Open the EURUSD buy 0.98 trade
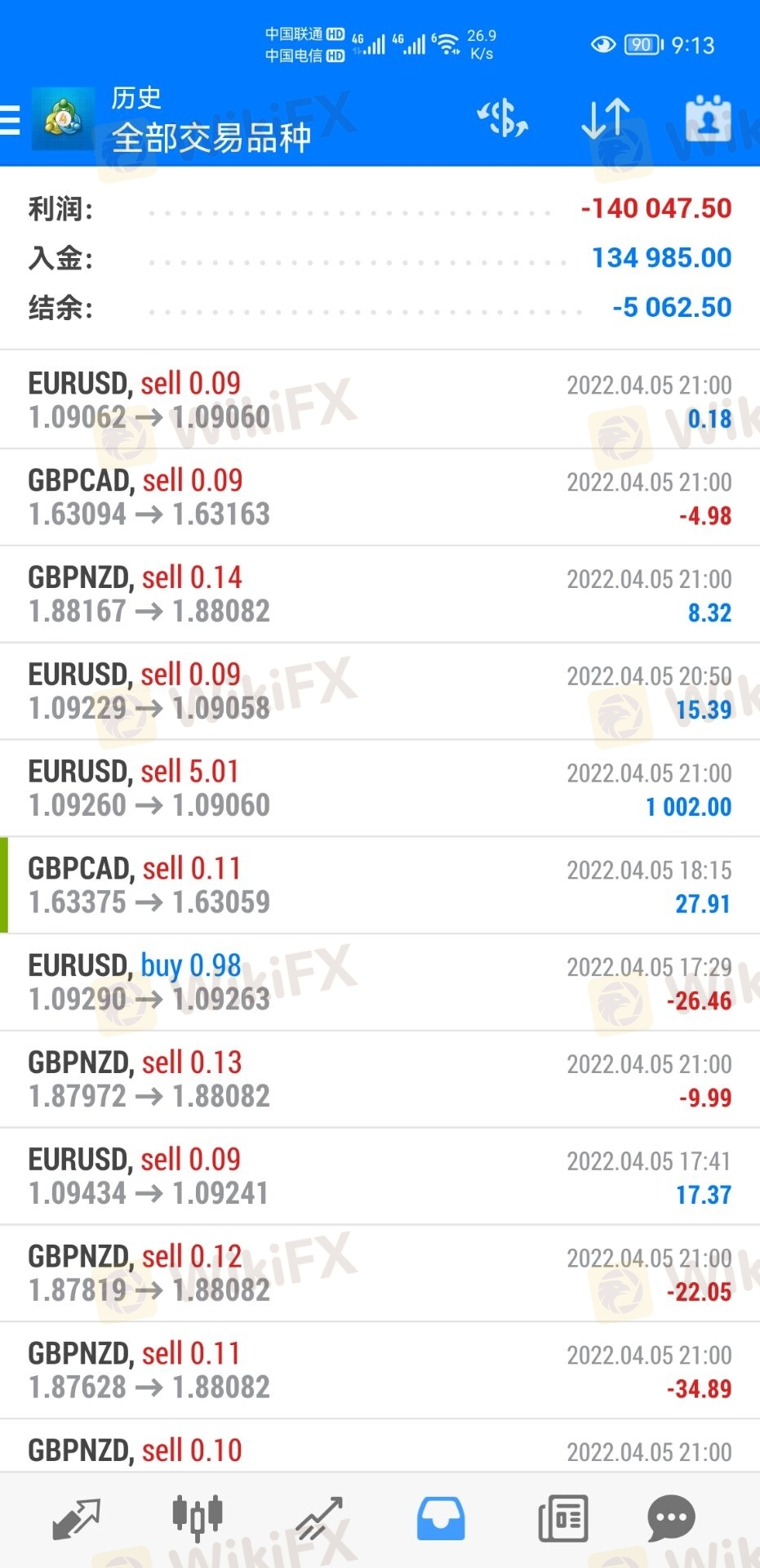Viewport: 760px width, 1568px height. pyautogui.click(x=380, y=982)
